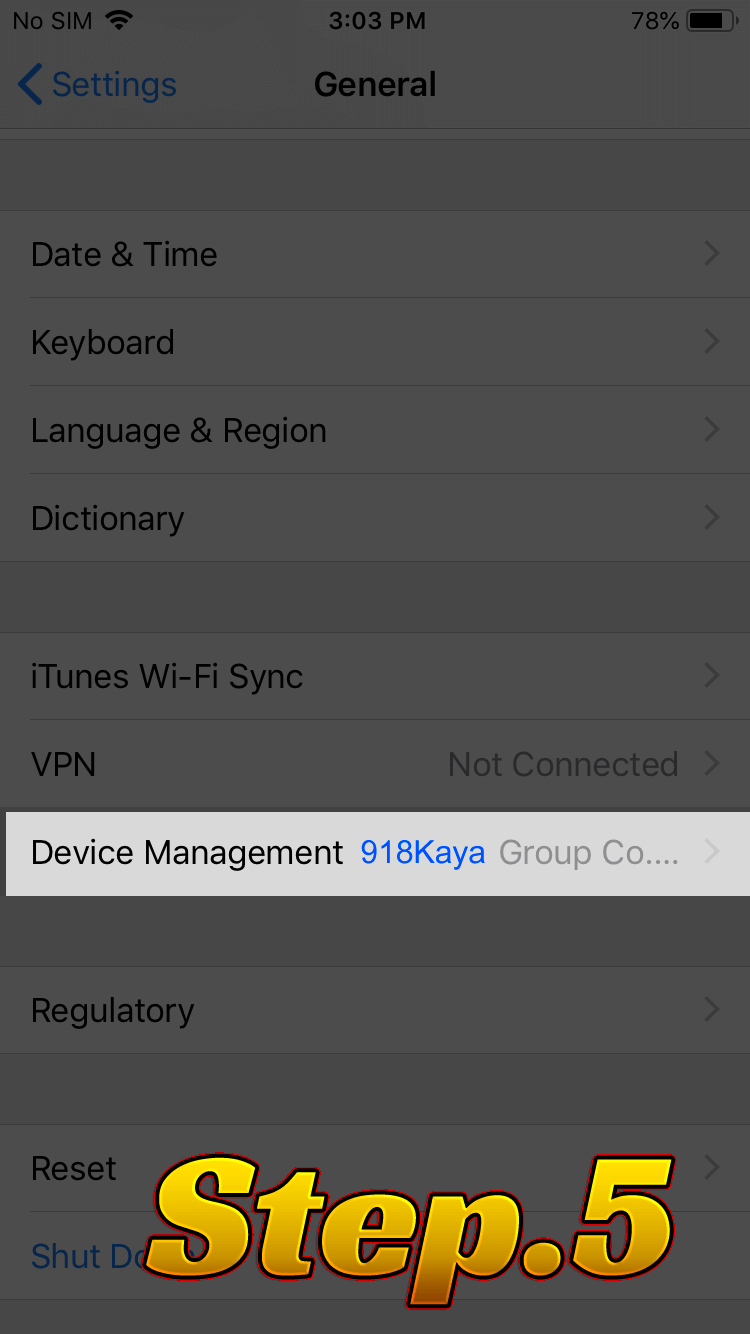The image size is (750, 1334).
Task: Open Device Management for 918Kaya
Action: point(378,853)
